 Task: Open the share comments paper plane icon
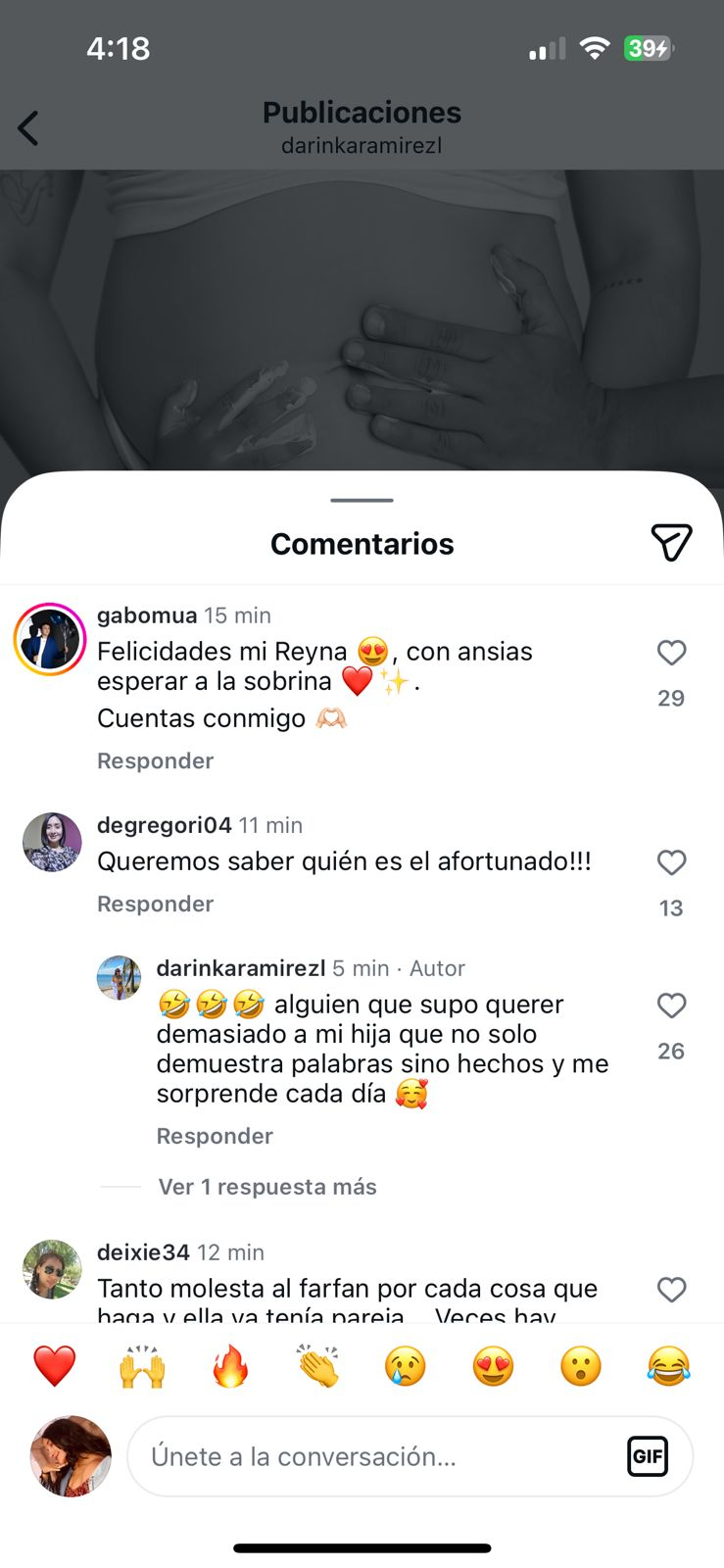click(x=672, y=542)
